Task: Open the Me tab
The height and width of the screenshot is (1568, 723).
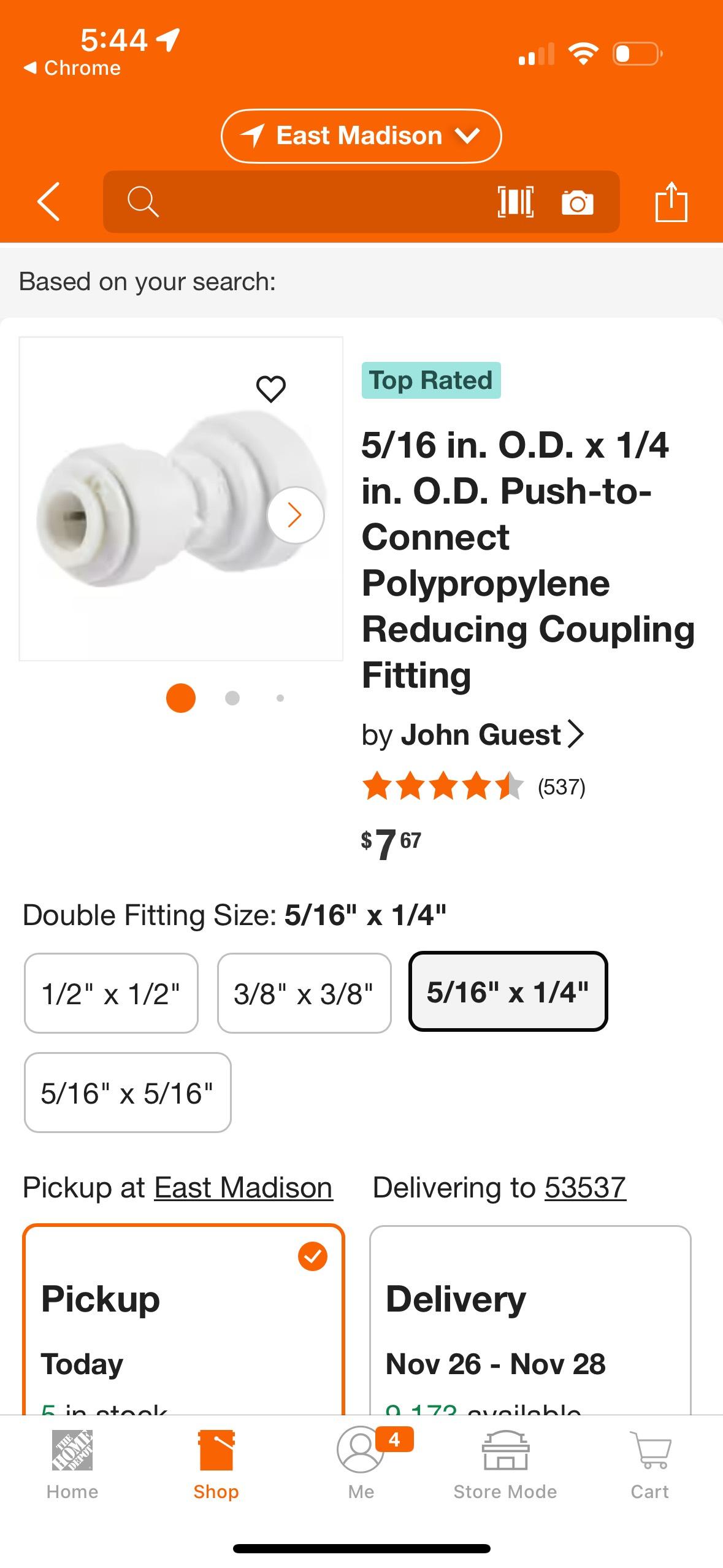Action: (361, 1465)
